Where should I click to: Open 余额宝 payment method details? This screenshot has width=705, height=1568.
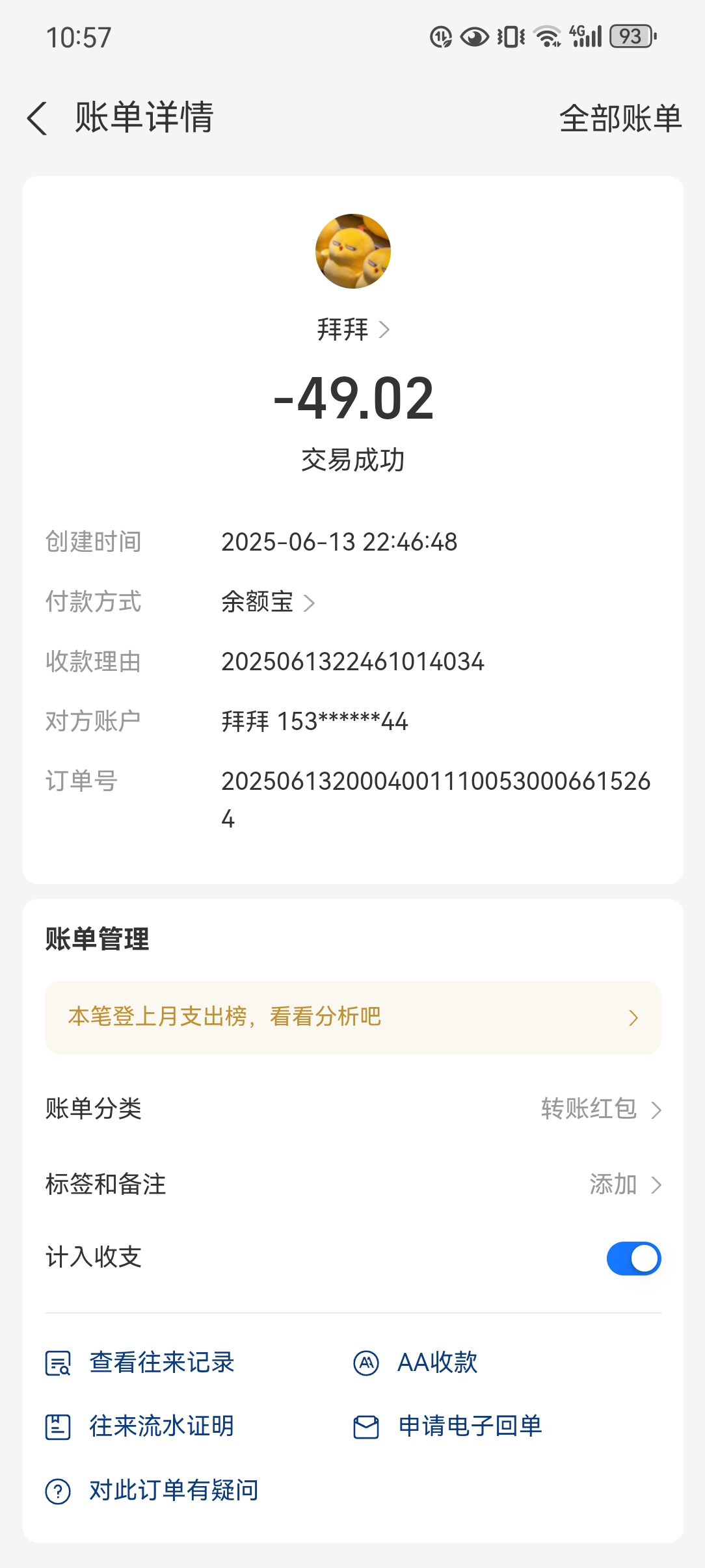pos(267,602)
